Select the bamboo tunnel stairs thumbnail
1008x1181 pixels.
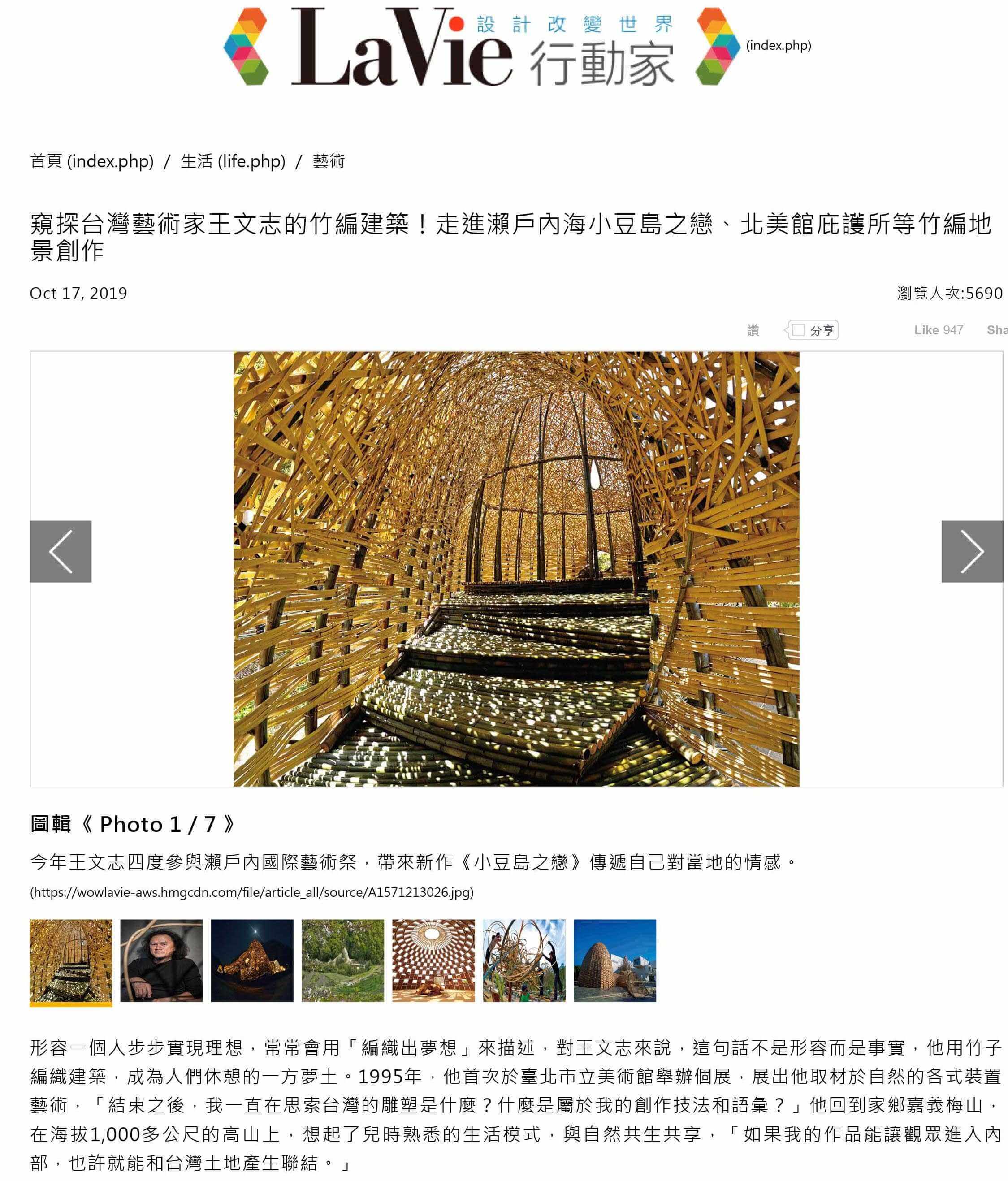tap(71, 960)
